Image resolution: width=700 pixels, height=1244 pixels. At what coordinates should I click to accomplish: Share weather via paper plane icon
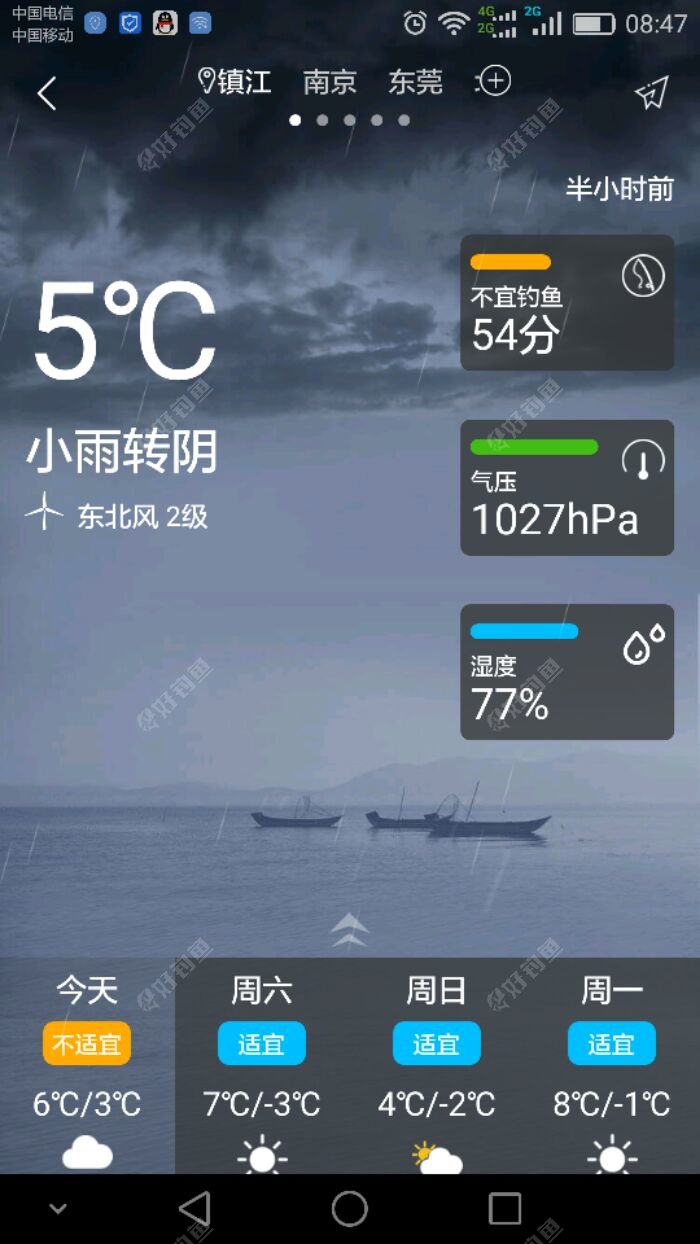click(x=651, y=94)
